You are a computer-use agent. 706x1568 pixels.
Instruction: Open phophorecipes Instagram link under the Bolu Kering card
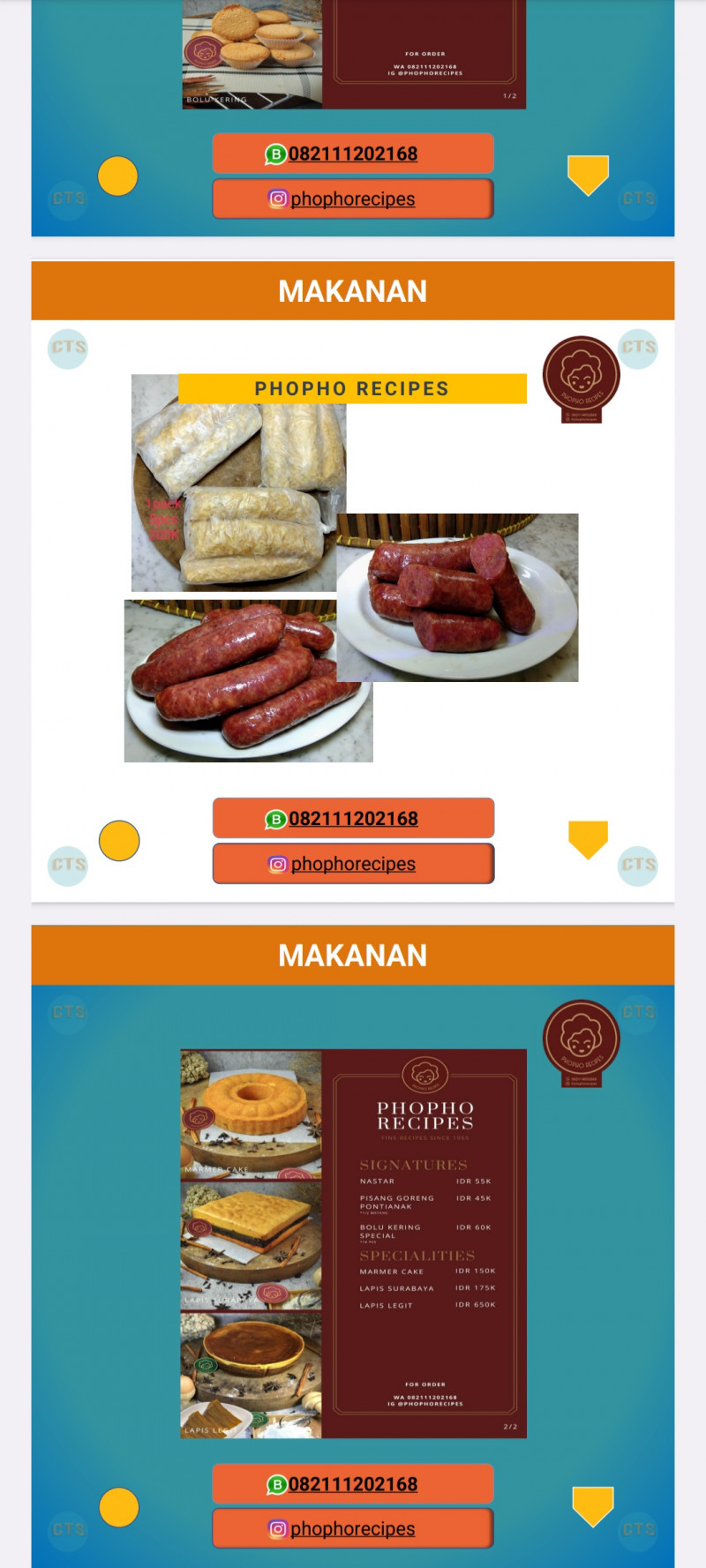pyautogui.click(x=353, y=199)
